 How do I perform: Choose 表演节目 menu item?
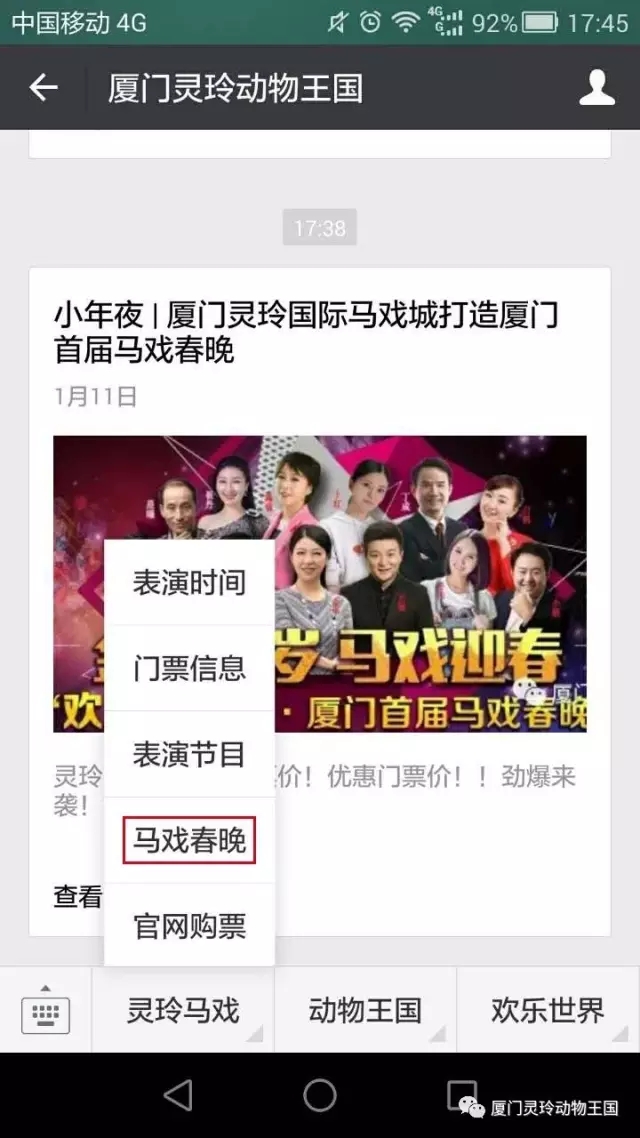(189, 754)
